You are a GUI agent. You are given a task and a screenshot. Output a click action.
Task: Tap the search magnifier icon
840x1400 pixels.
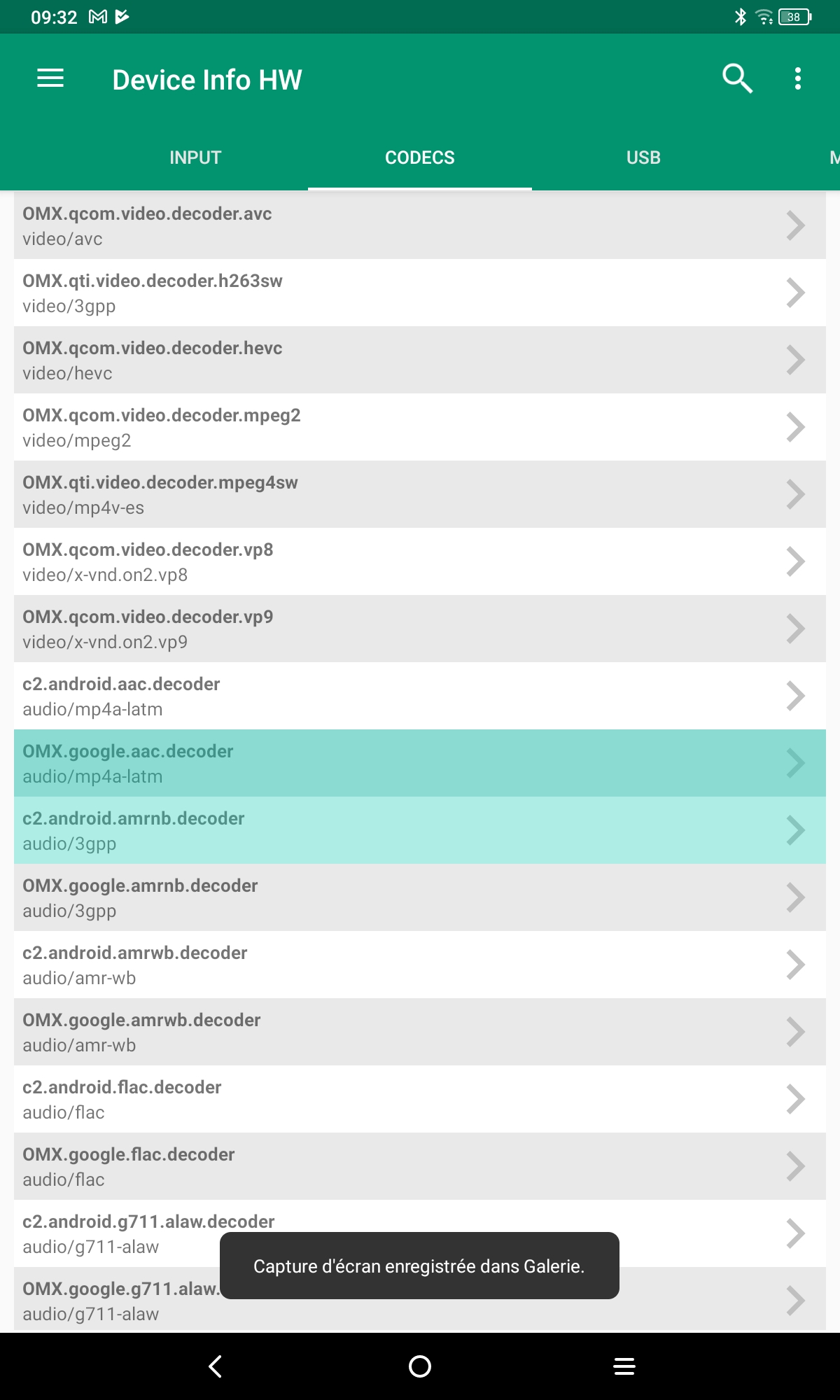point(737,78)
